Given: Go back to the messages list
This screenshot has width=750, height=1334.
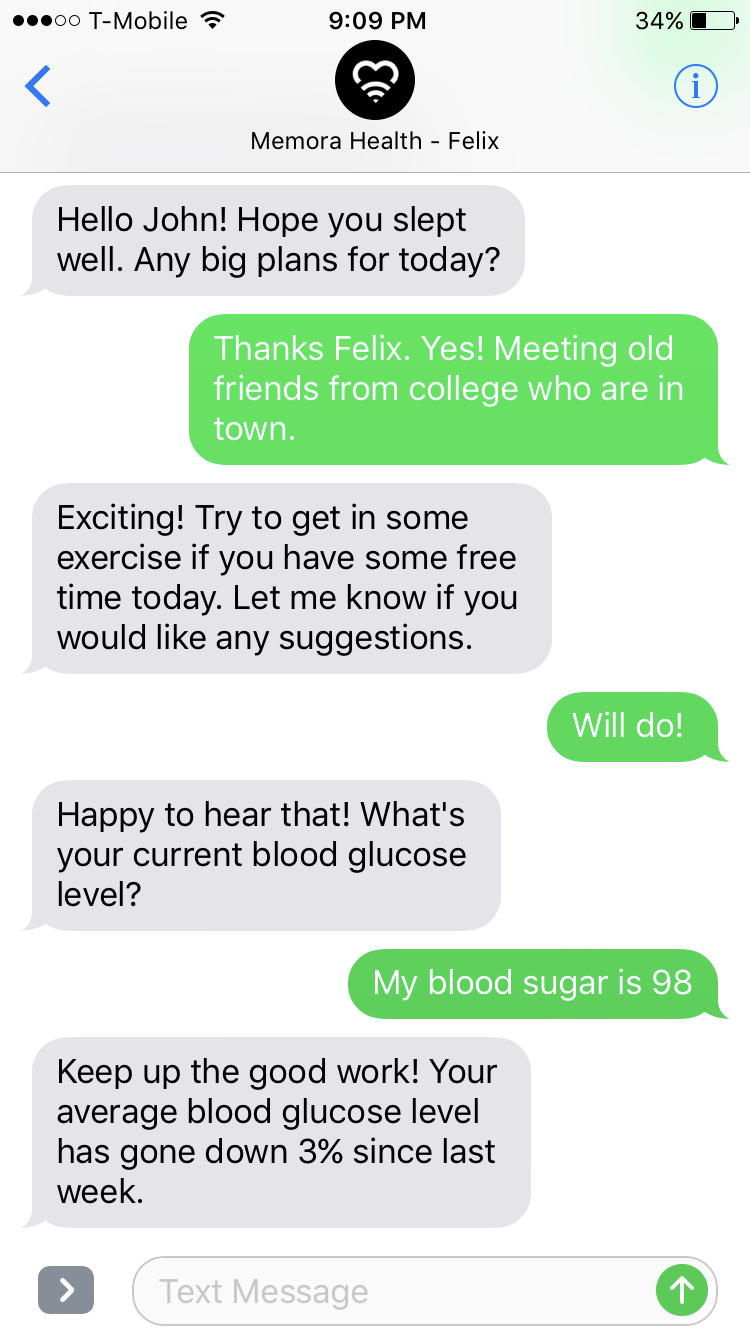Looking at the screenshot, I should coord(38,87).
